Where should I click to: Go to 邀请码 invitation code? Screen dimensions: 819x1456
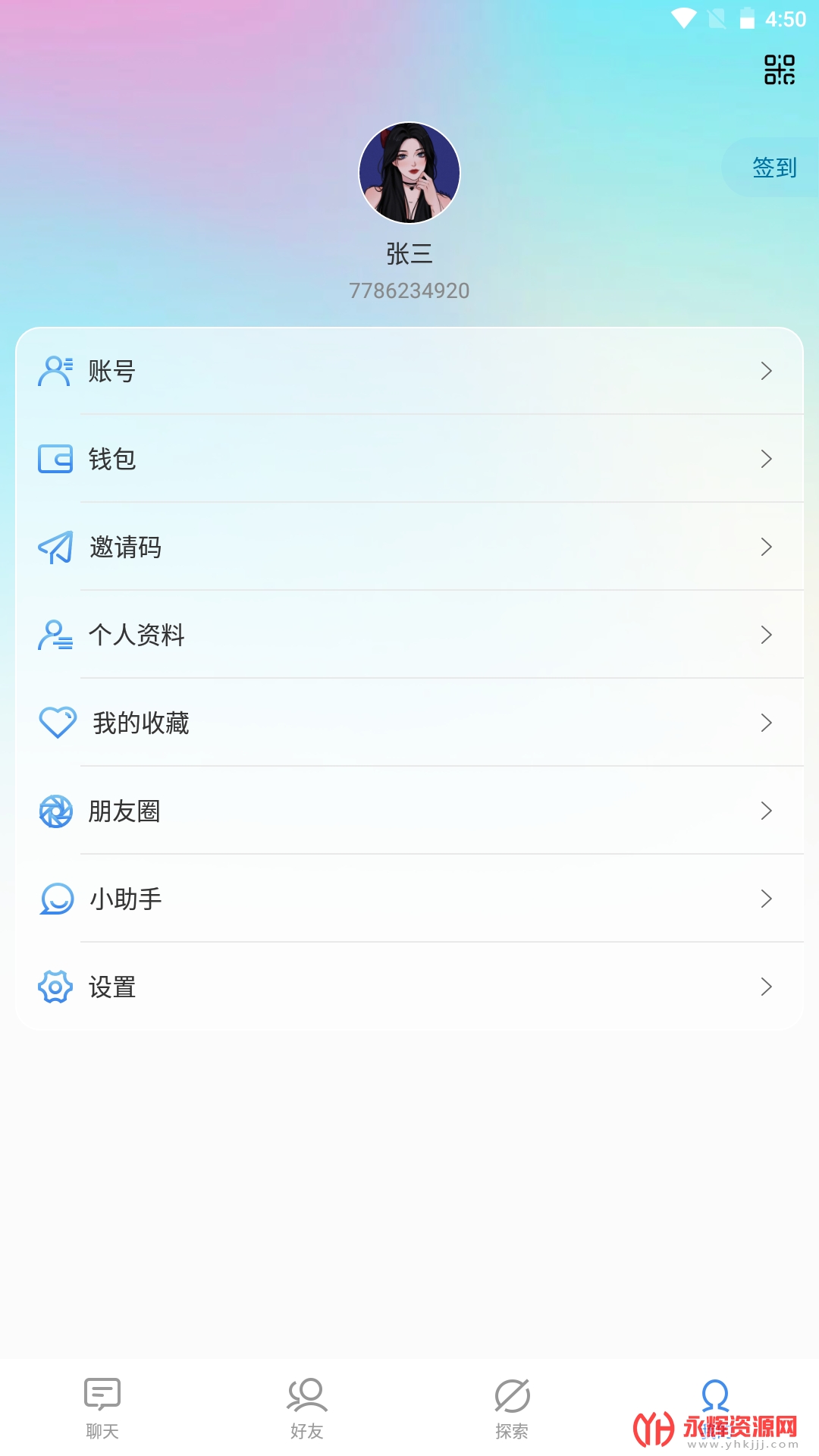tap(409, 547)
